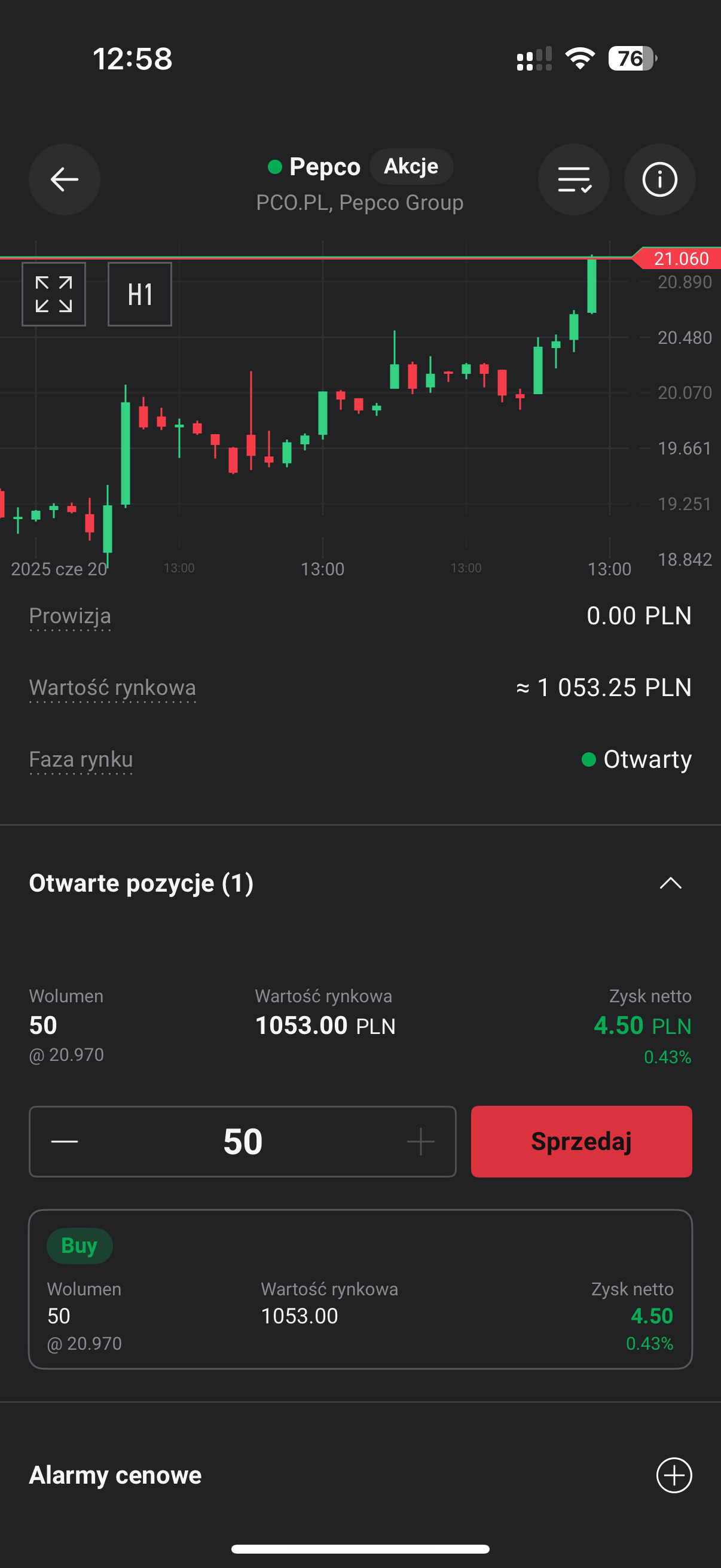Open the watchlist checklist icon
The height and width of the screenshot is (1568, 721).
(x=573, y=179)
